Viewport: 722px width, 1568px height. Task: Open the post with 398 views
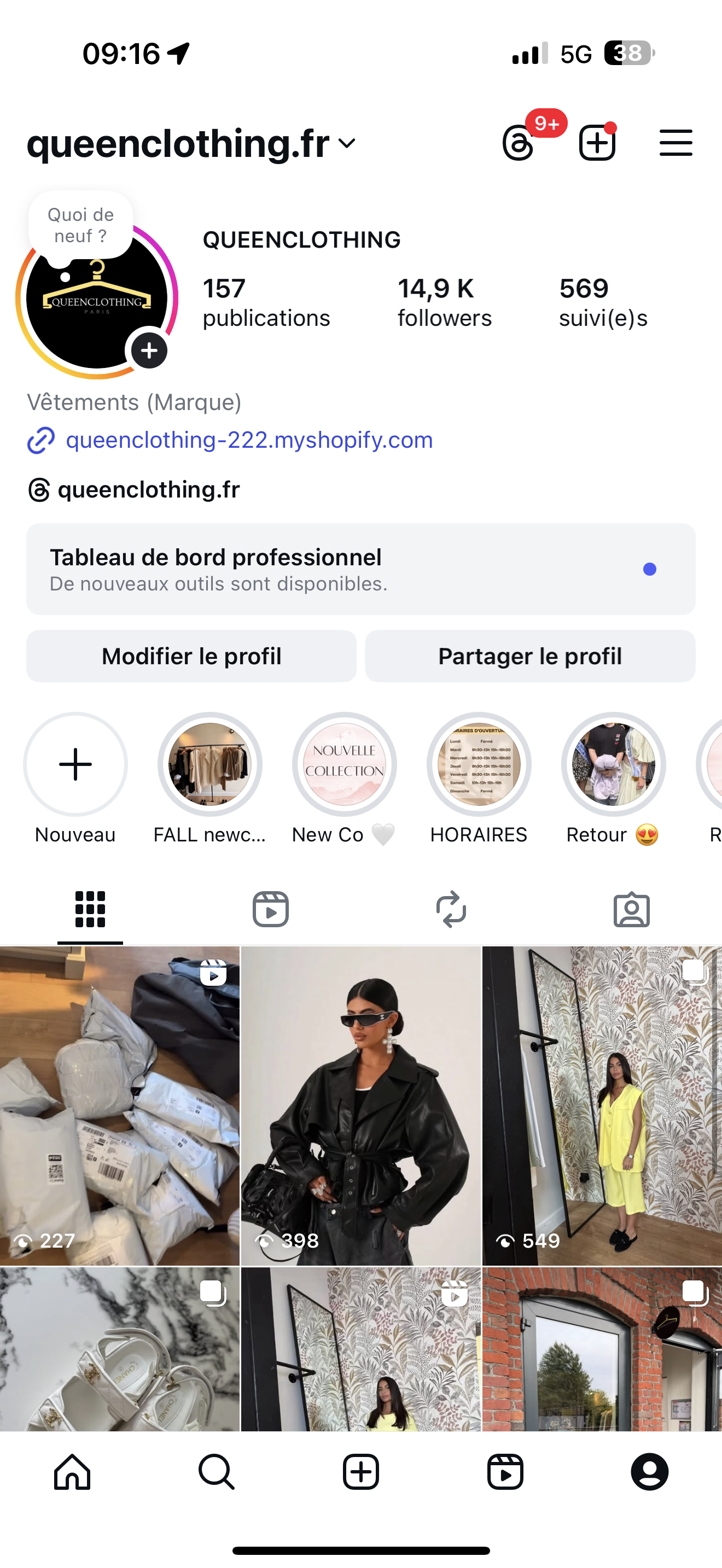coord(360,1105)
